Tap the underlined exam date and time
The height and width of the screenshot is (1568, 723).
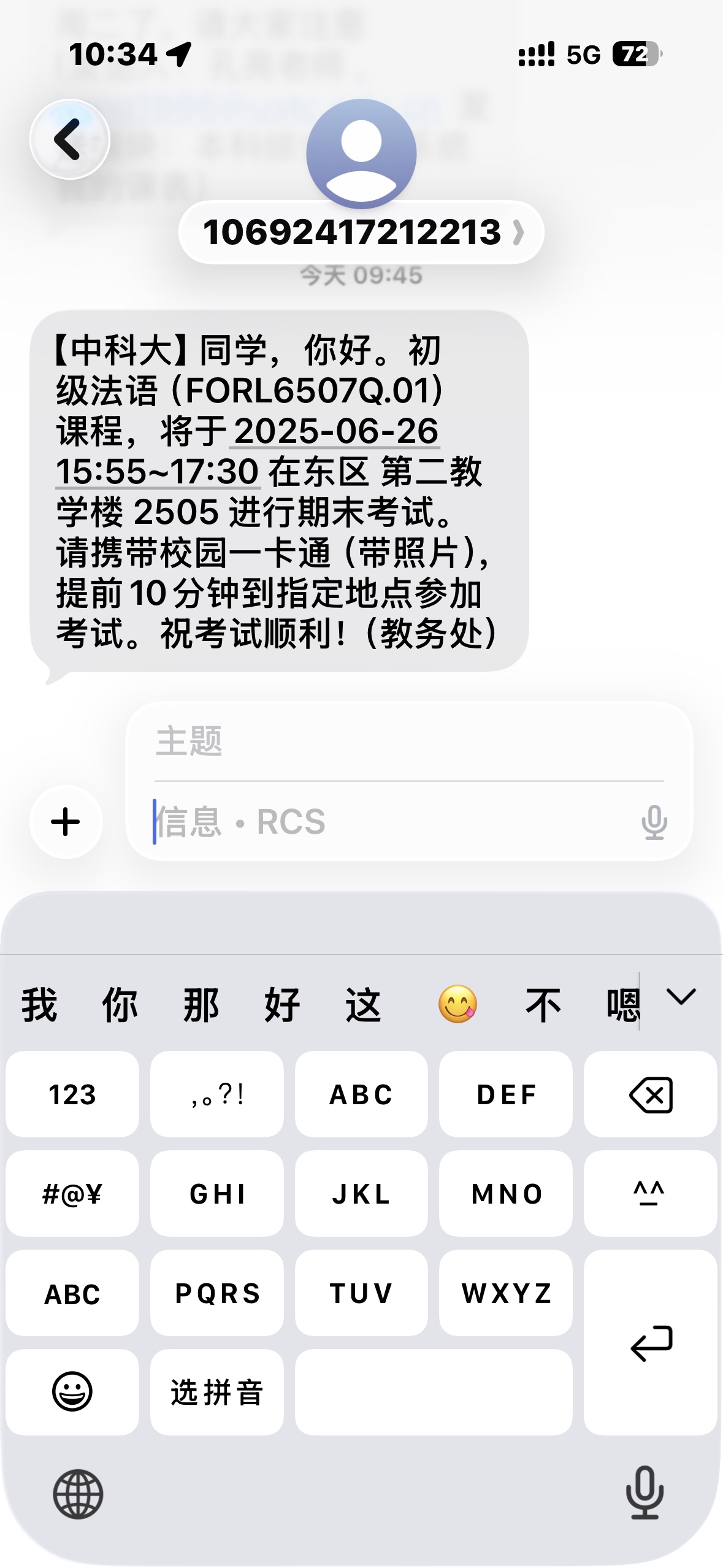248,451
